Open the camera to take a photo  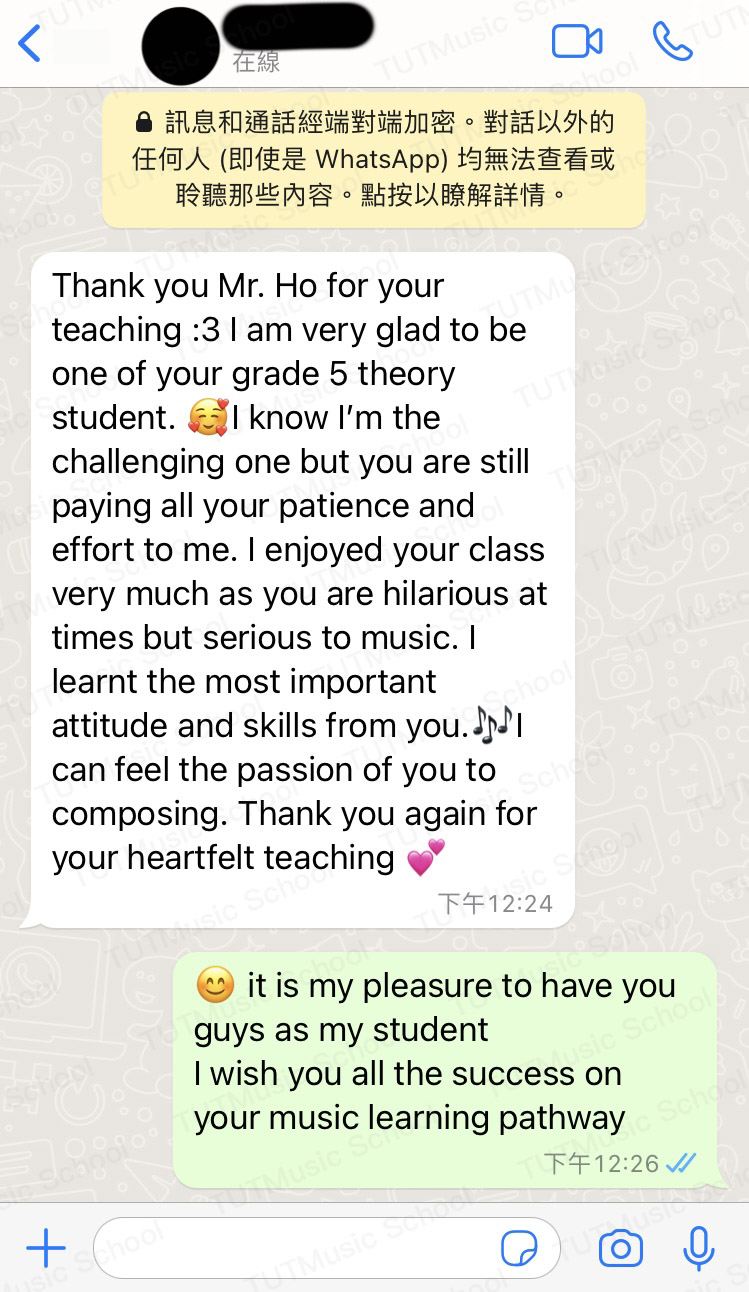tap(620, 1248)
